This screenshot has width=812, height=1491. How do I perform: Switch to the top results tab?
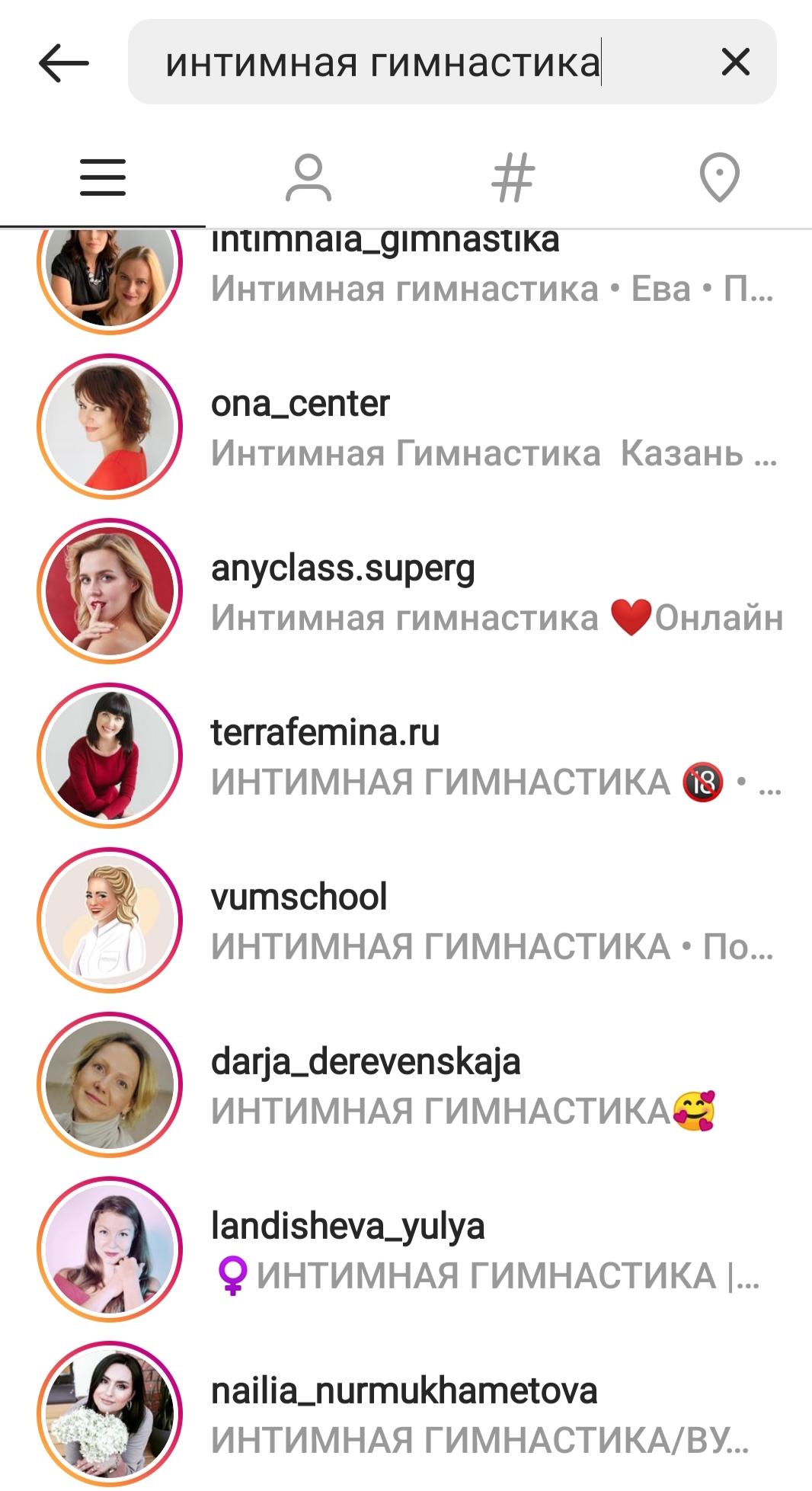tap(103, 178)
